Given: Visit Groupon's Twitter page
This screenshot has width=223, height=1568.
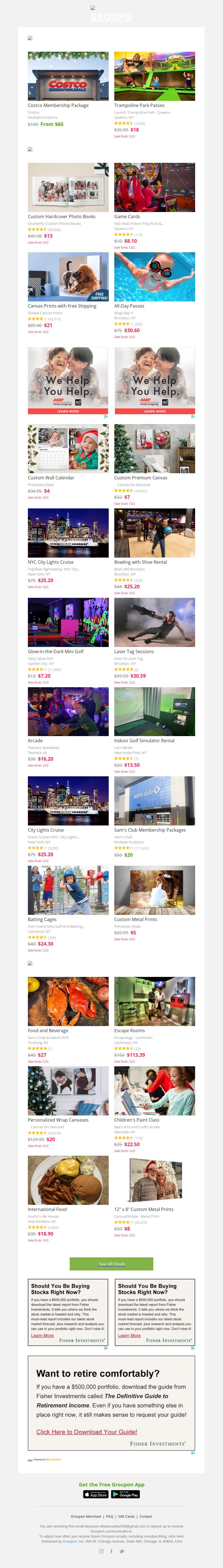Looking at the screenshot, I should (121, 1551).
